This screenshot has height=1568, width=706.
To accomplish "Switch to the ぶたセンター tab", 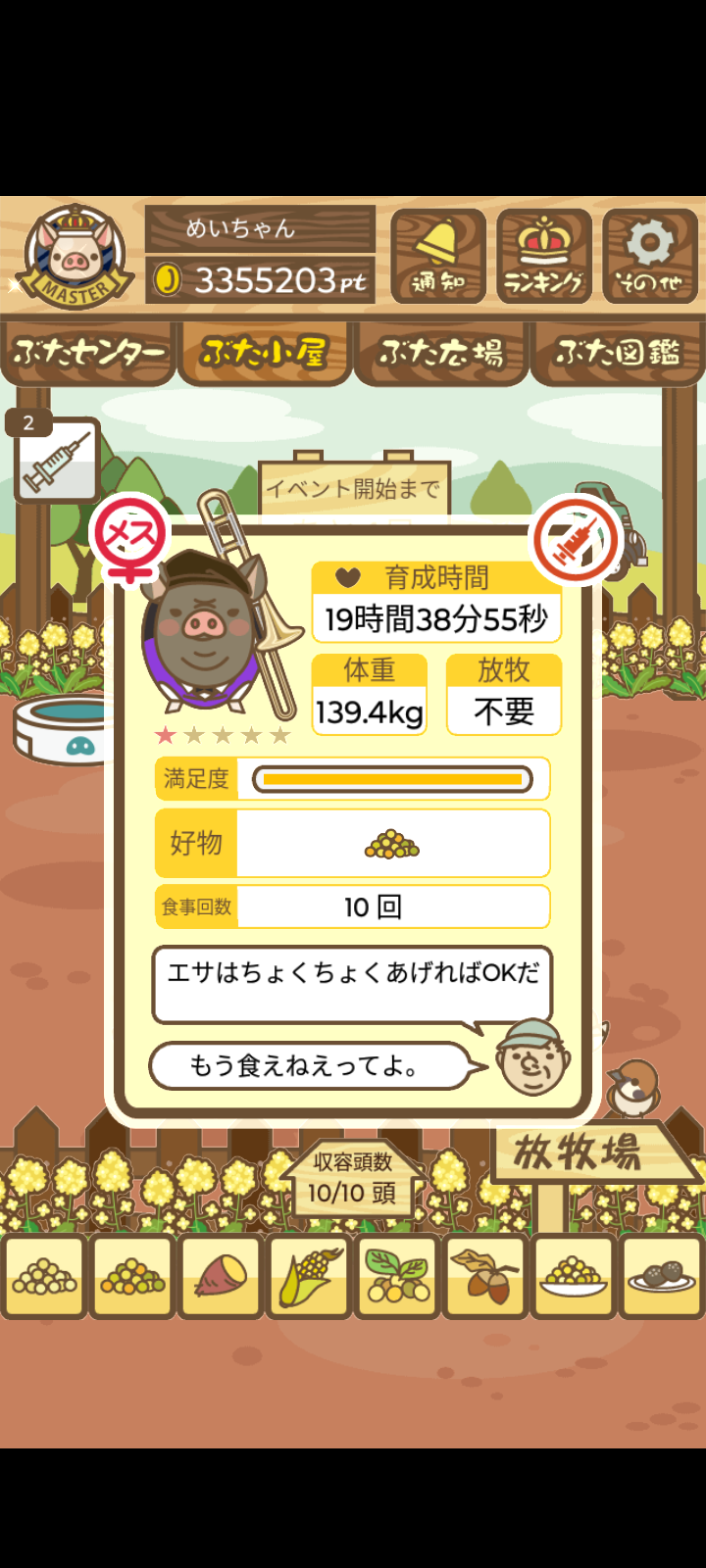I will [x=88, y=352].
